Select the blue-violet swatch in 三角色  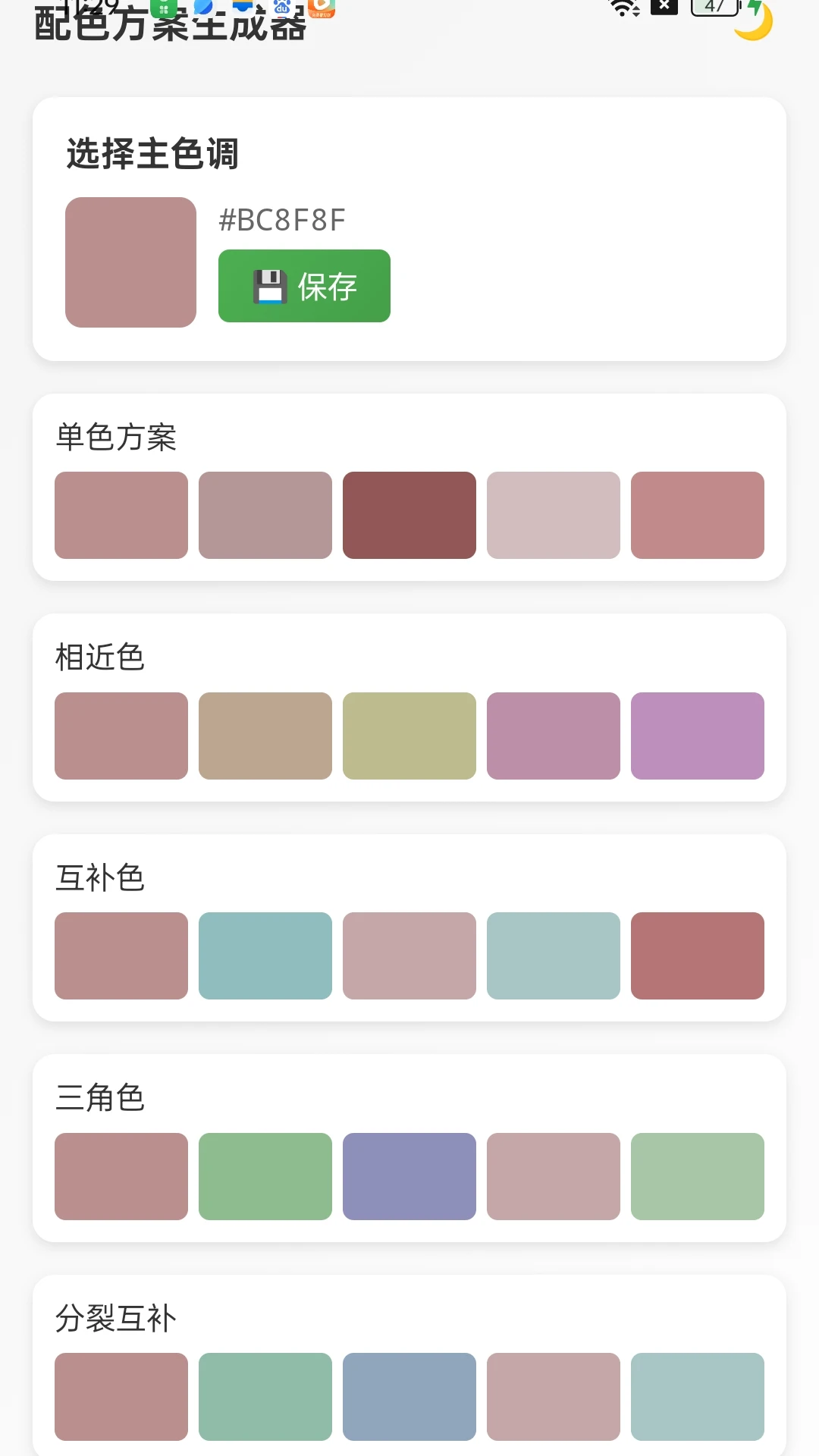click(409, 1176)
